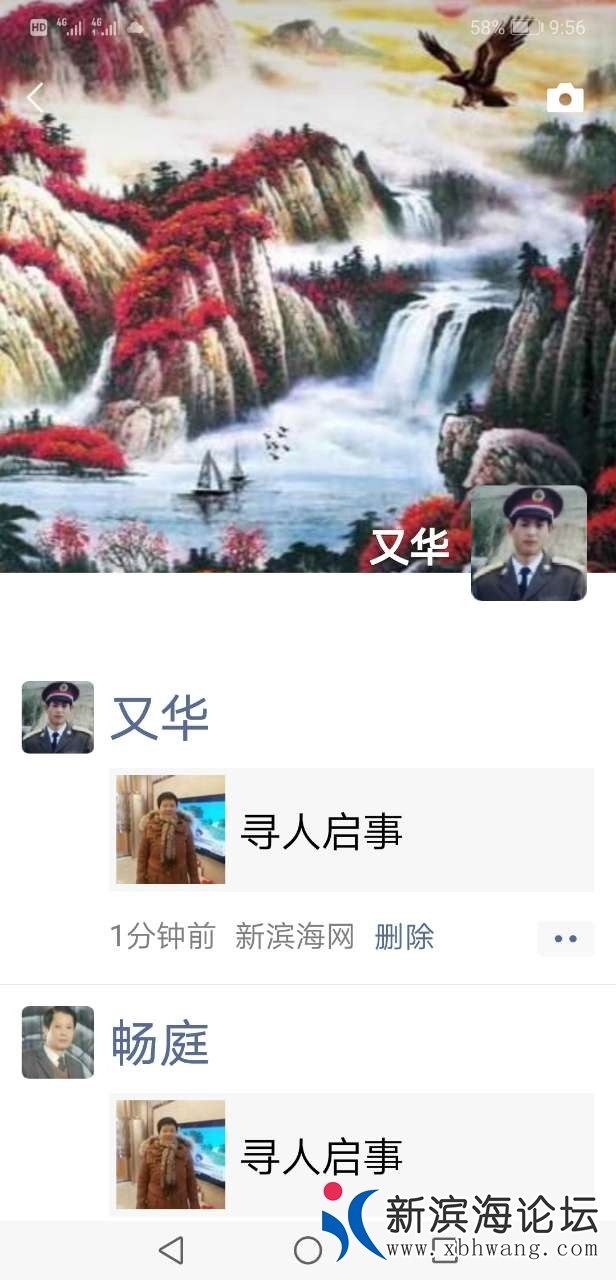The height and width of the screenshot is (1280, 616).
Task: Tap 畅庭's avatar
Action: 58,1042
